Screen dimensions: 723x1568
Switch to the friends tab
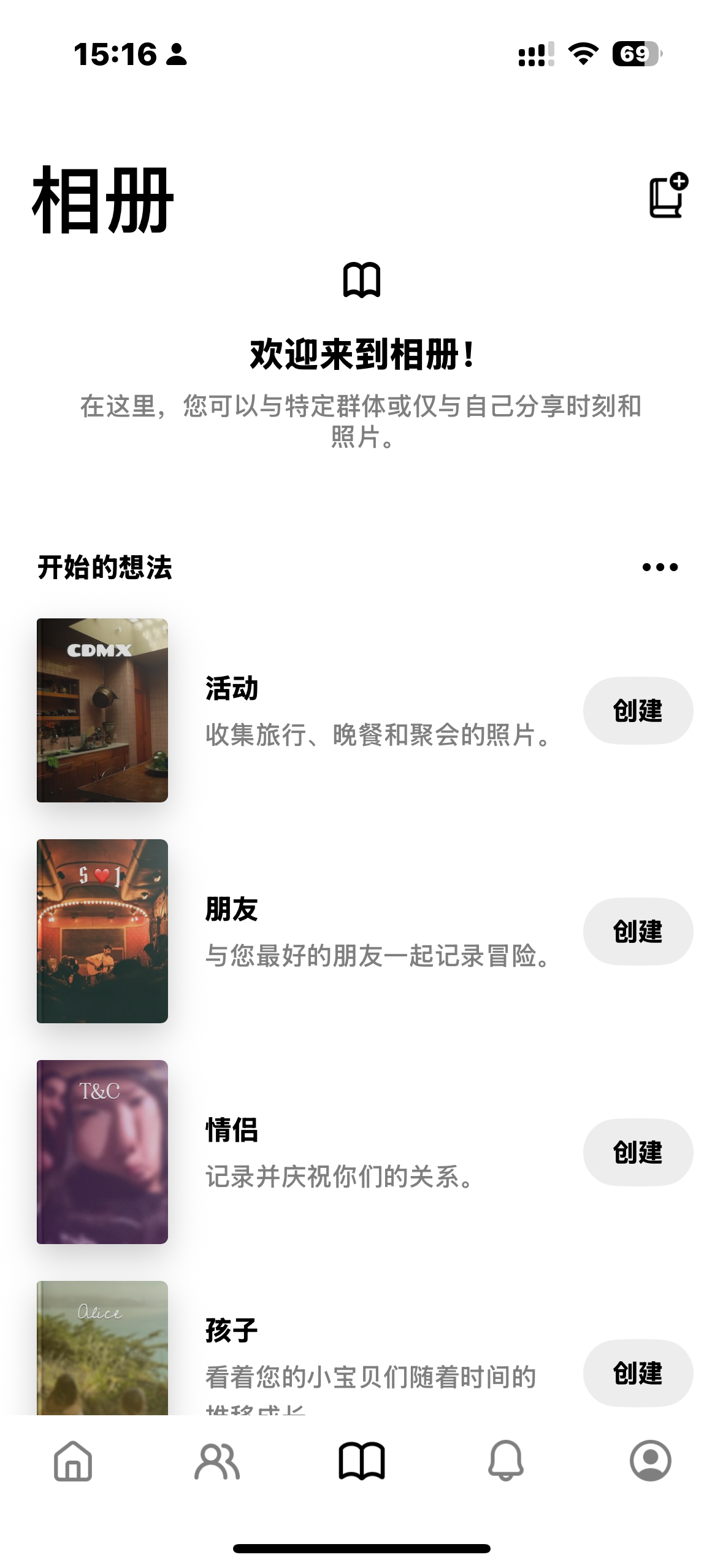click(217, 1461)
